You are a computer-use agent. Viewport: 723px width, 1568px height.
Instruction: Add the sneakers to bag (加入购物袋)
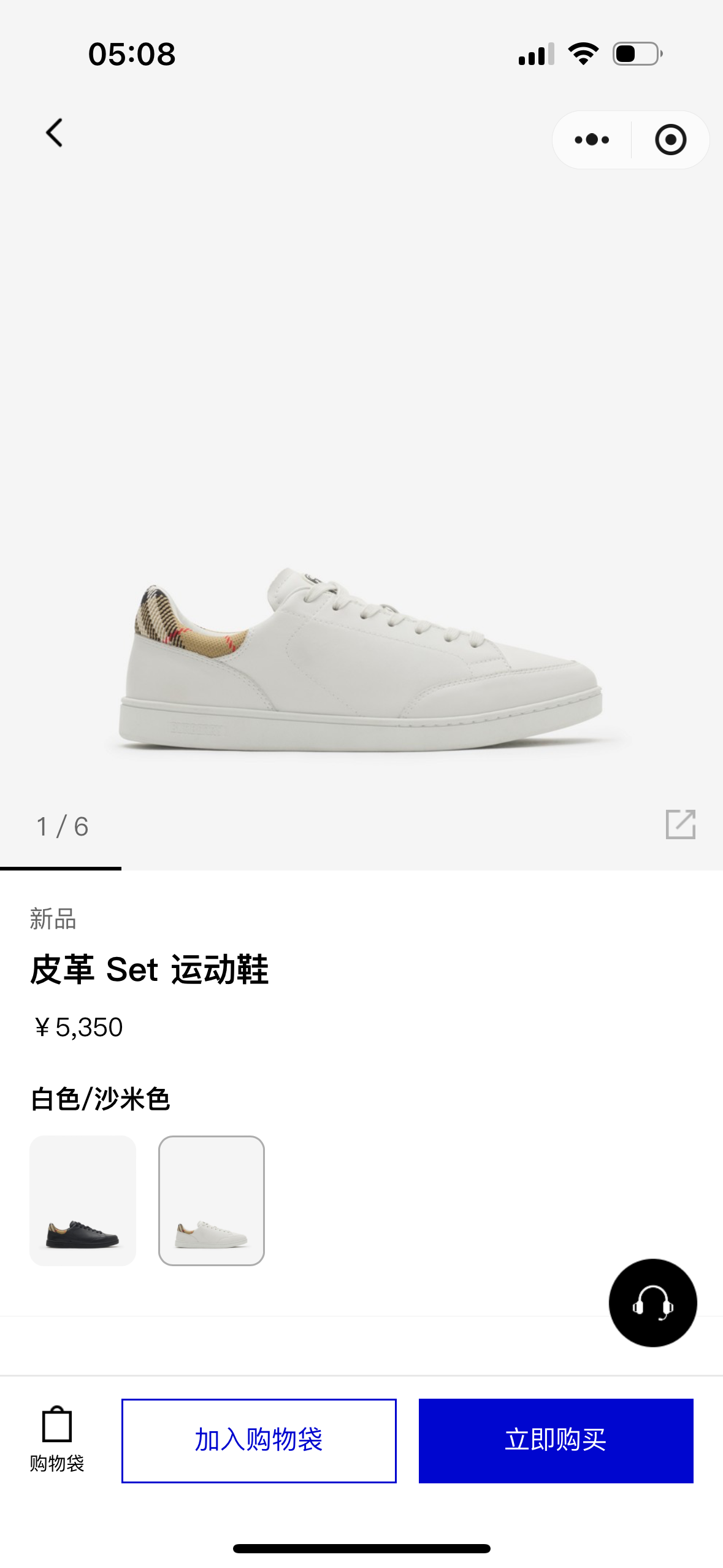click(259, 1440)
